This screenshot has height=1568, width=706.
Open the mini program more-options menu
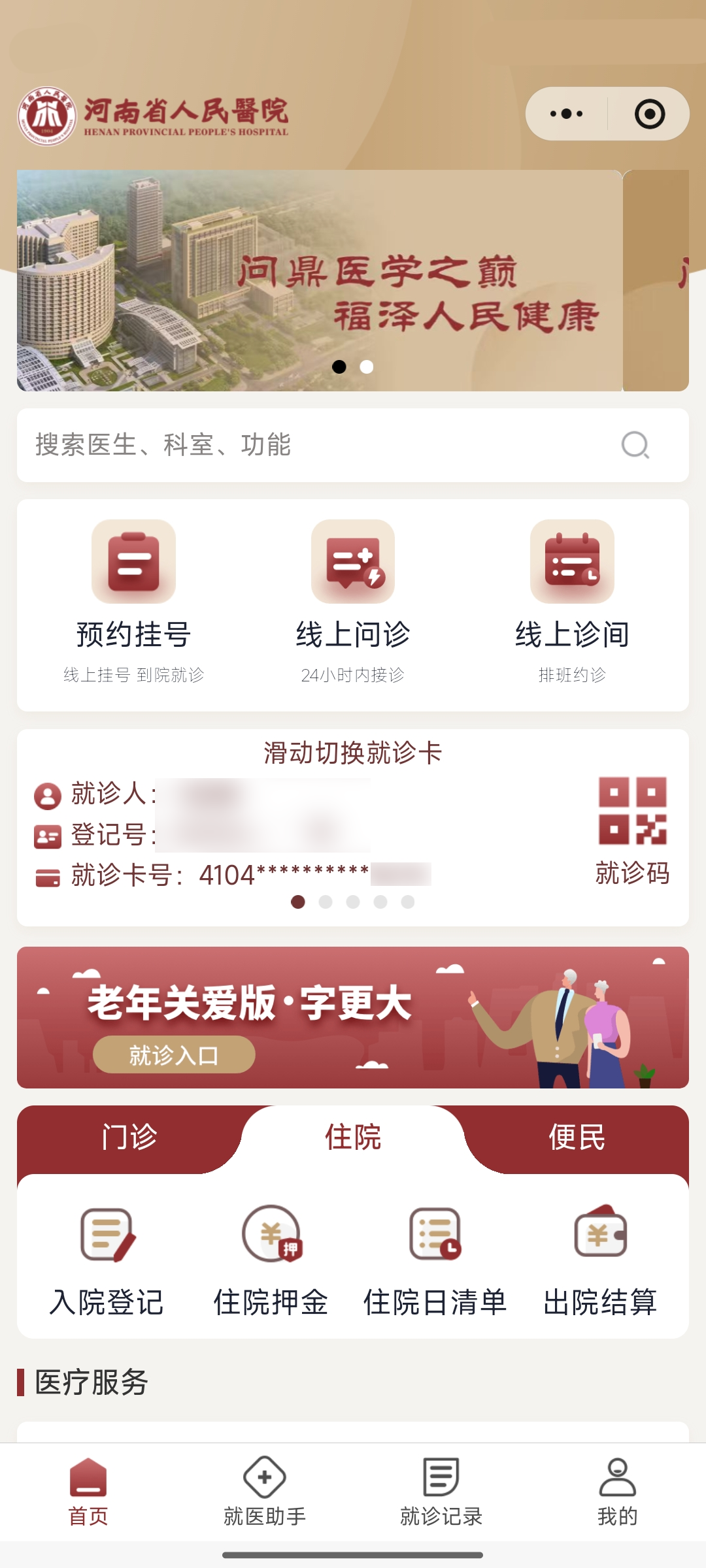[567, 114]
